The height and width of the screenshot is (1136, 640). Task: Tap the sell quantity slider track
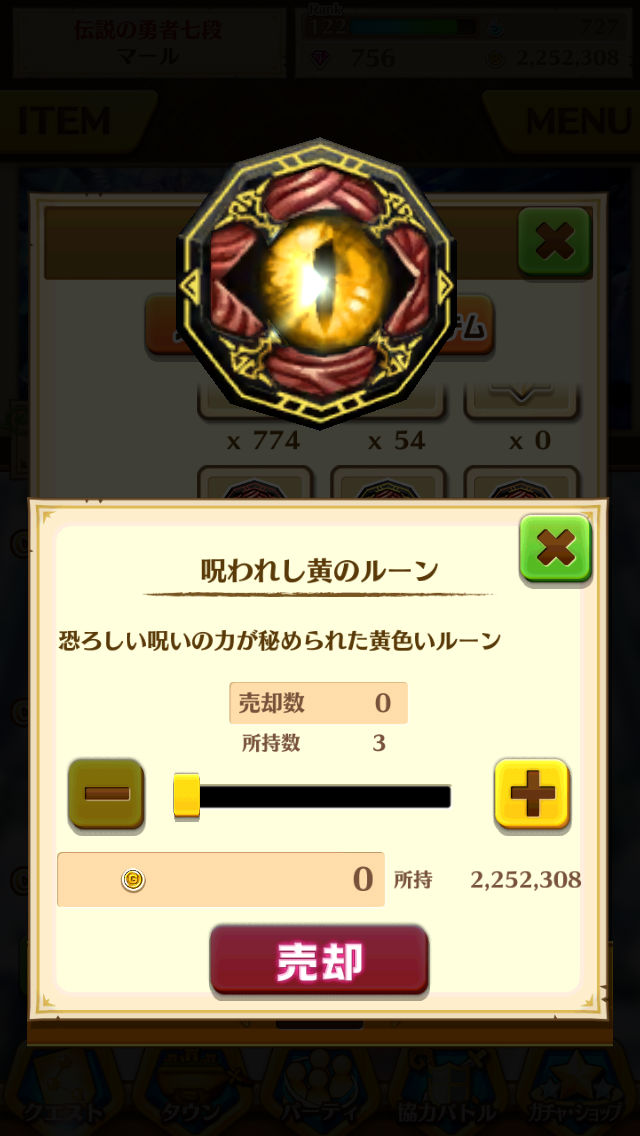click(x=320, y=796)
